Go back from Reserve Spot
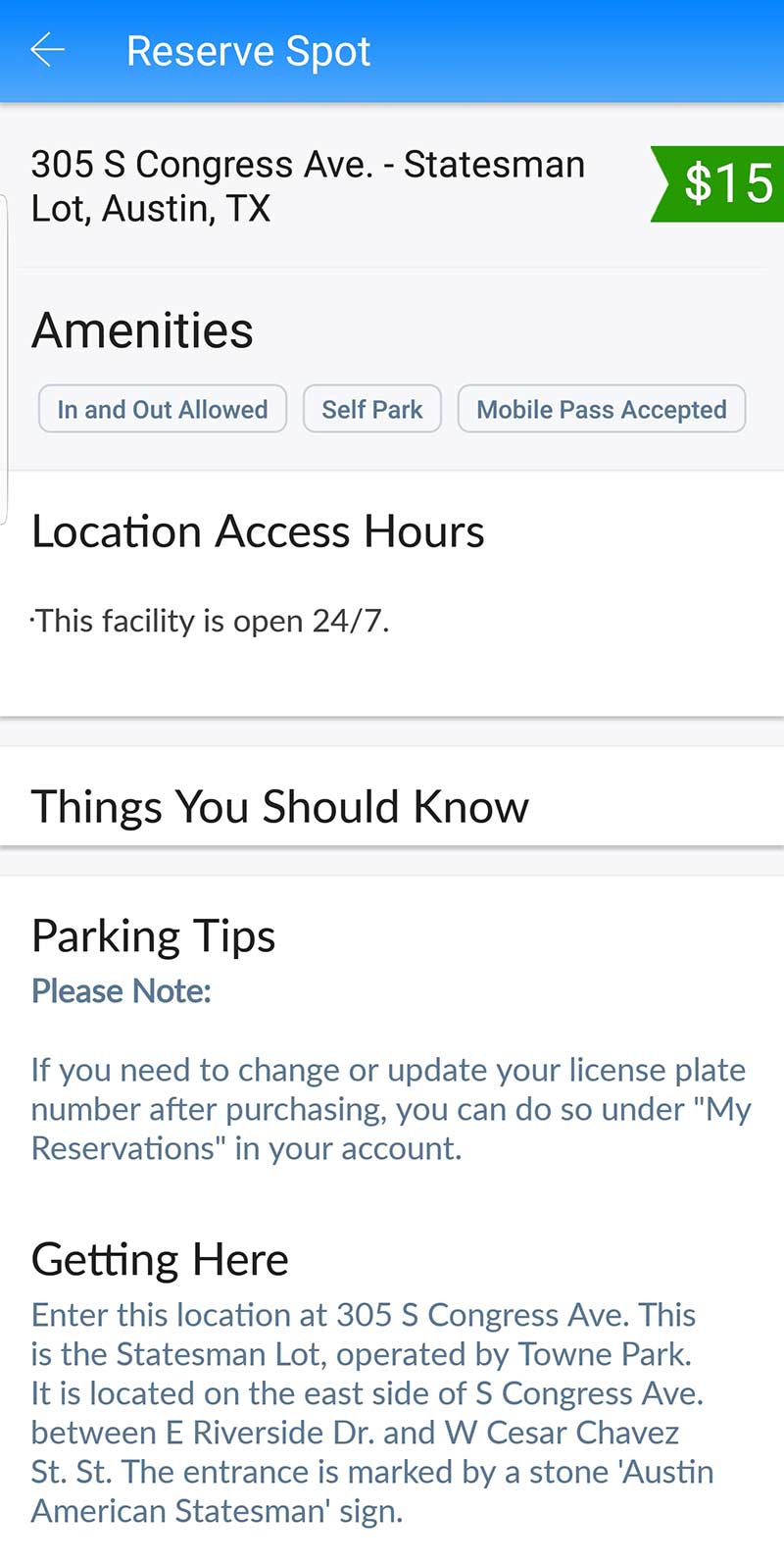 click(47, 50)
